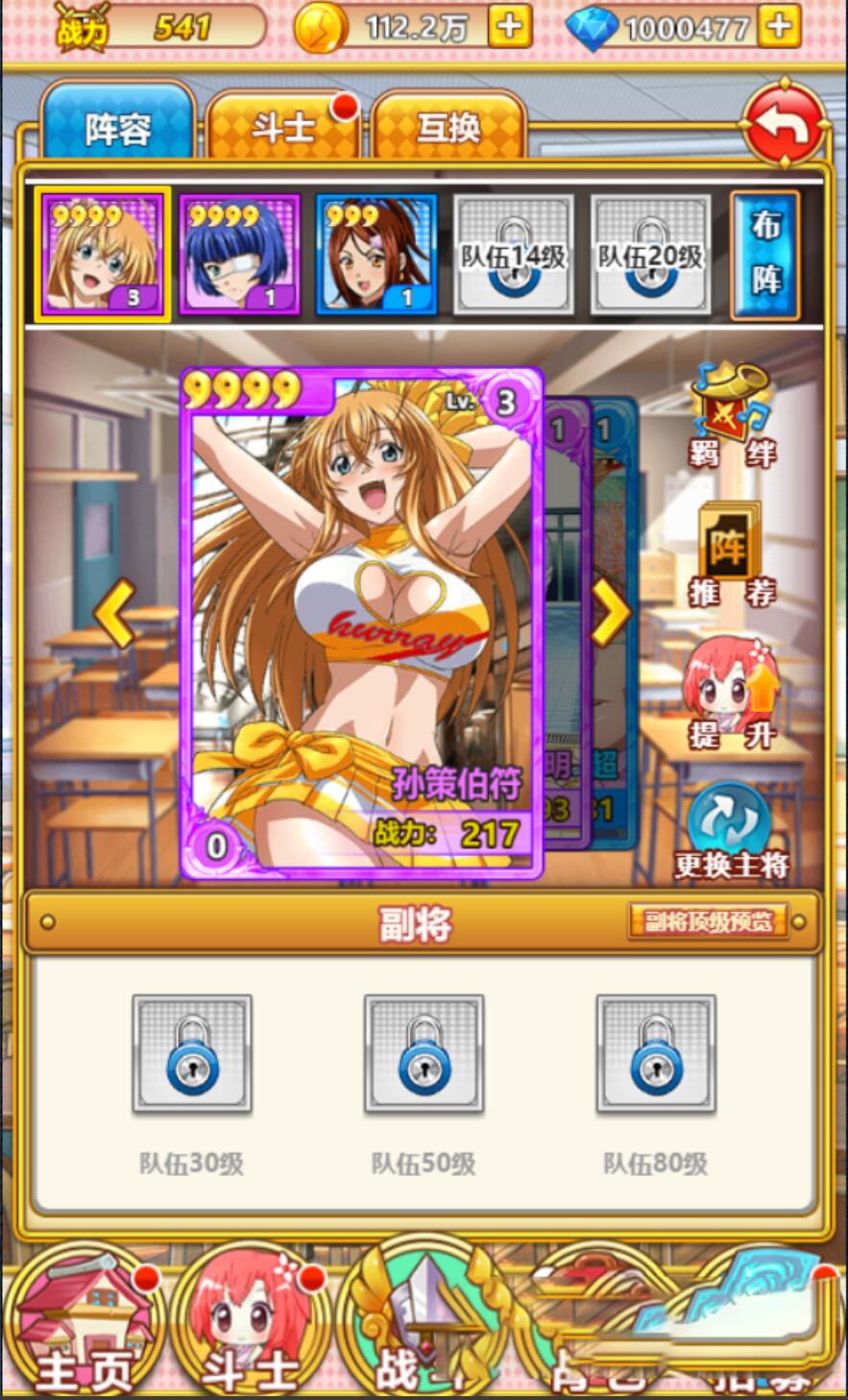The image size is (848, 1400).
Task: Tap the locked slot 队伍14级
Action: point(514,255)
